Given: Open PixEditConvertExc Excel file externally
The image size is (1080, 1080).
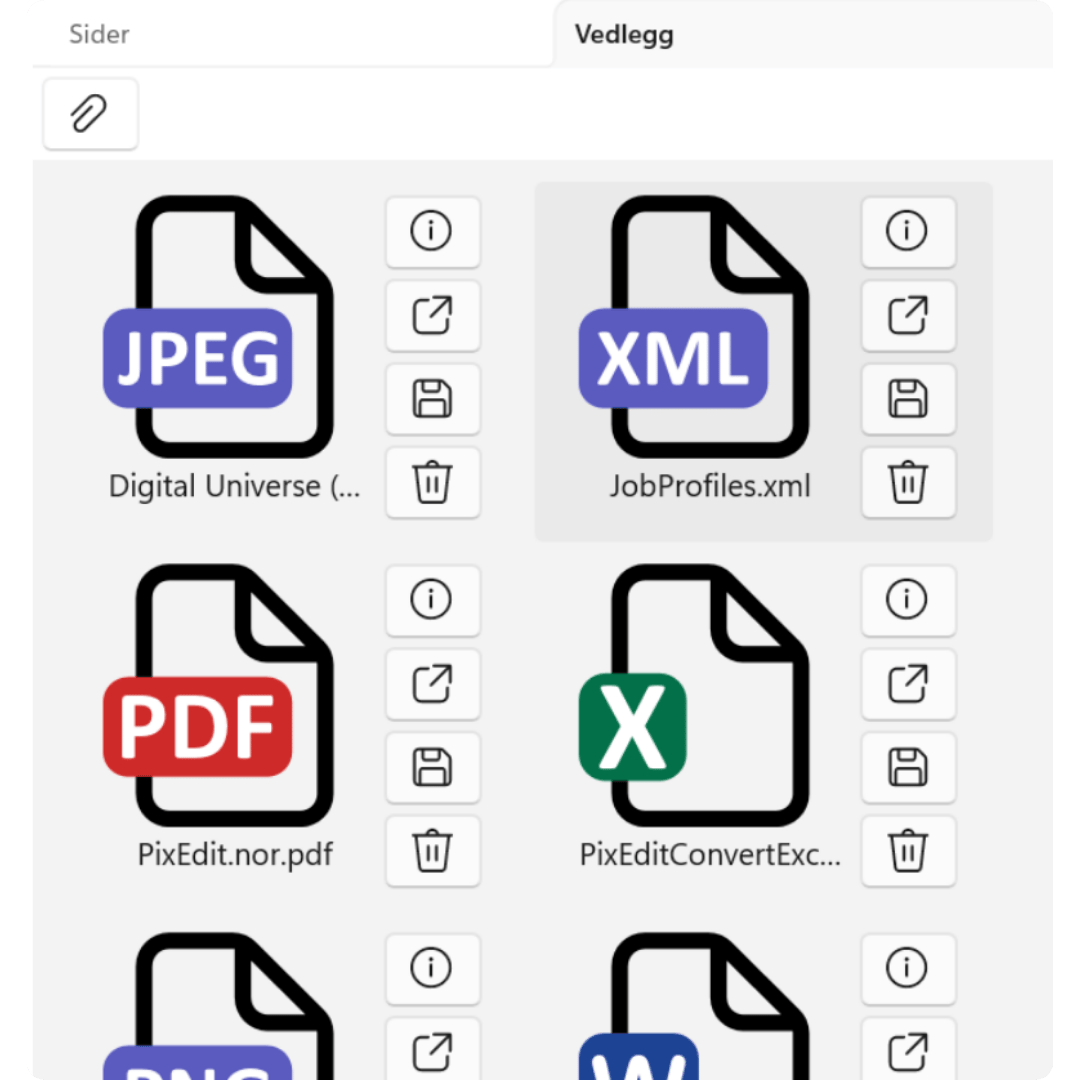Looking at the screenshot, I should pyautogui.click(x=908, y=684).
